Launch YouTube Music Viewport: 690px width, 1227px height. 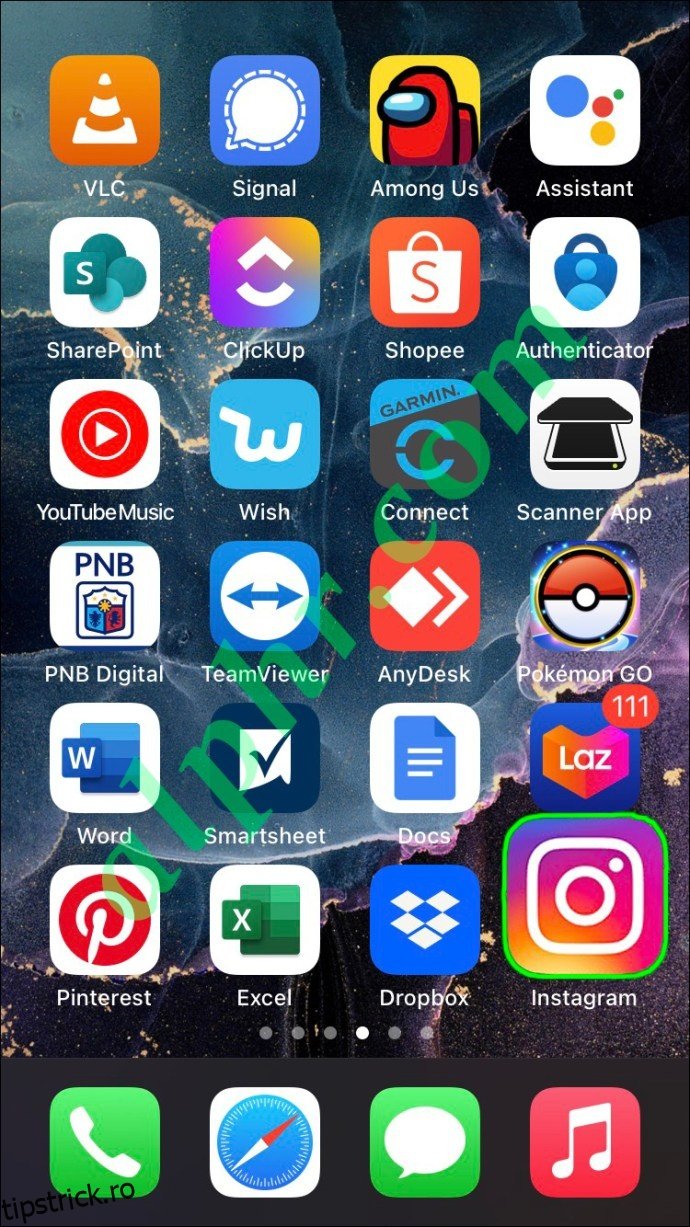coord(105,434)
